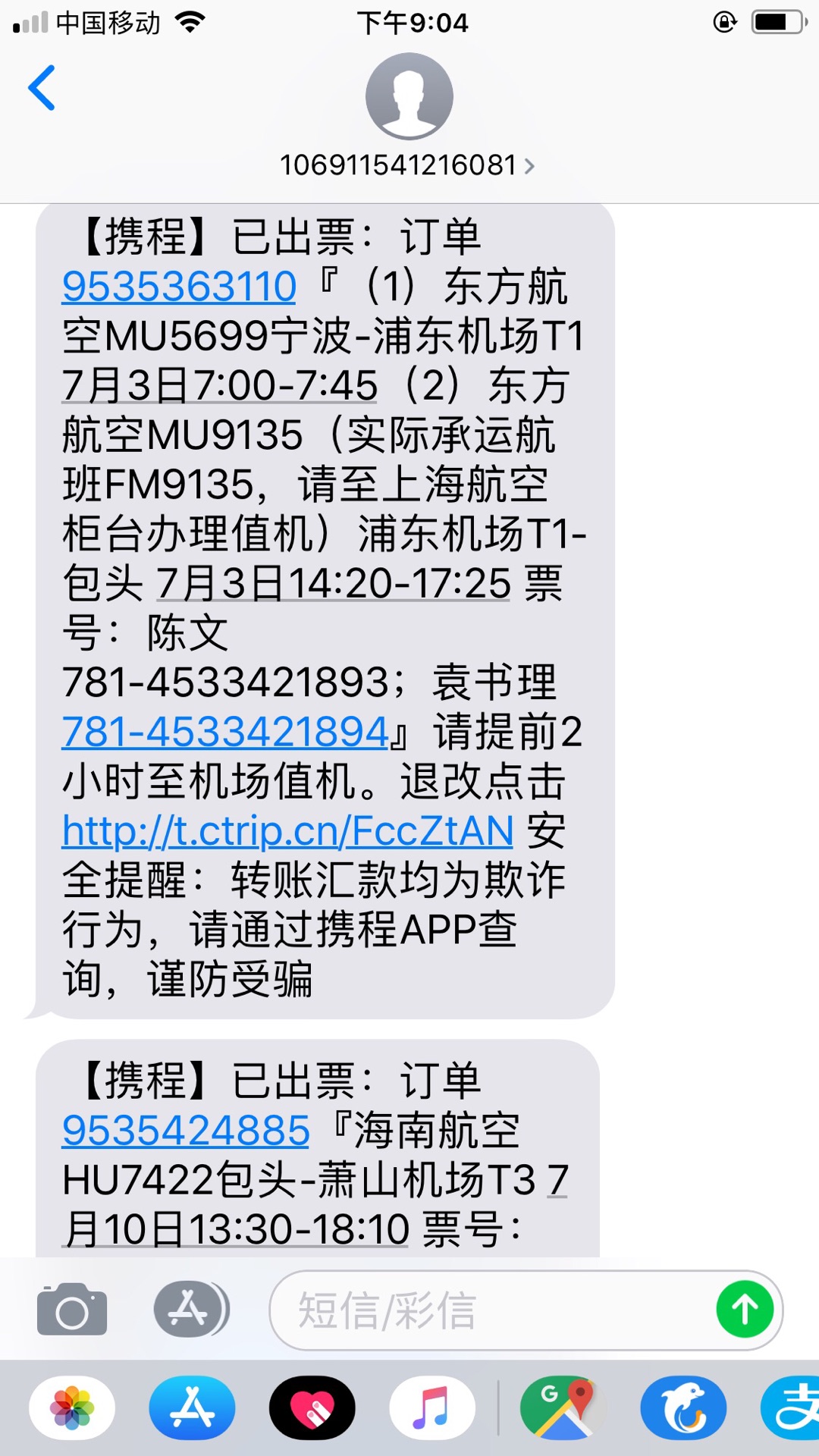
Task: Launch Apple Music from the dock
Action: 432,1407
